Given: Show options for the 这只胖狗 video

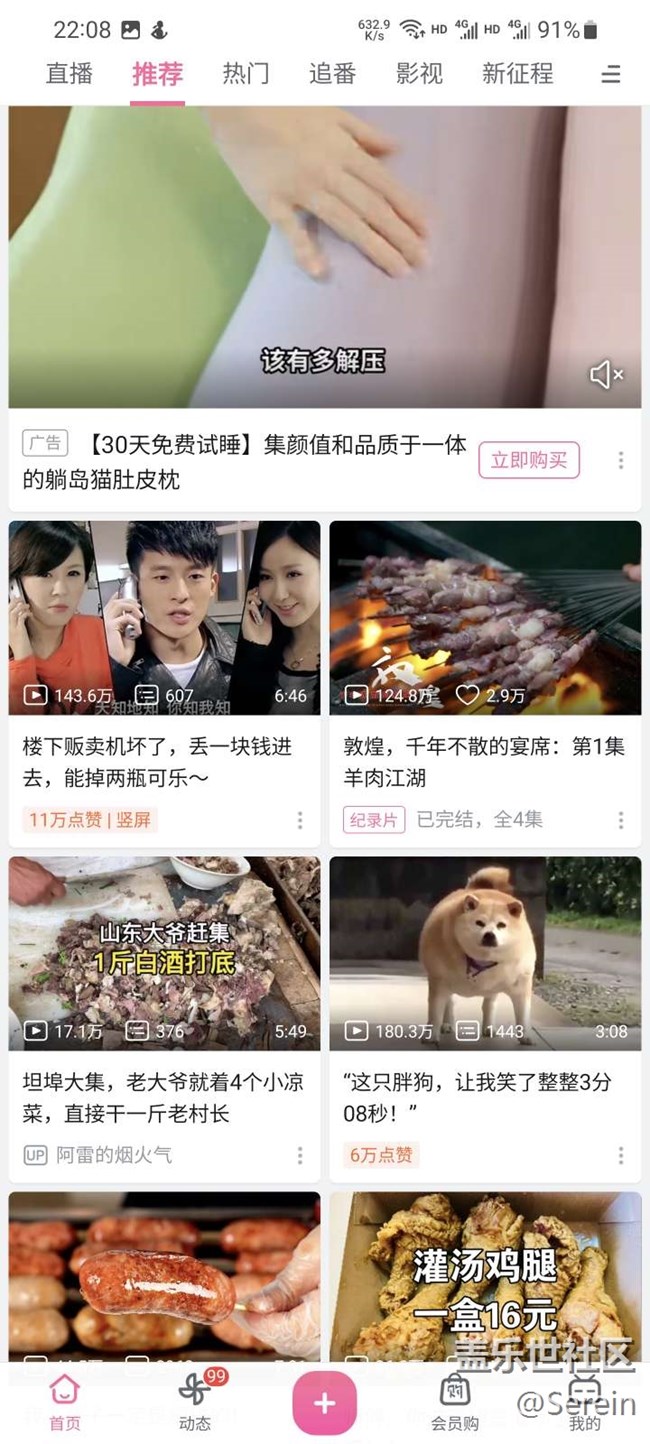Looking at the screenshot, I should tap(621, 1155).
